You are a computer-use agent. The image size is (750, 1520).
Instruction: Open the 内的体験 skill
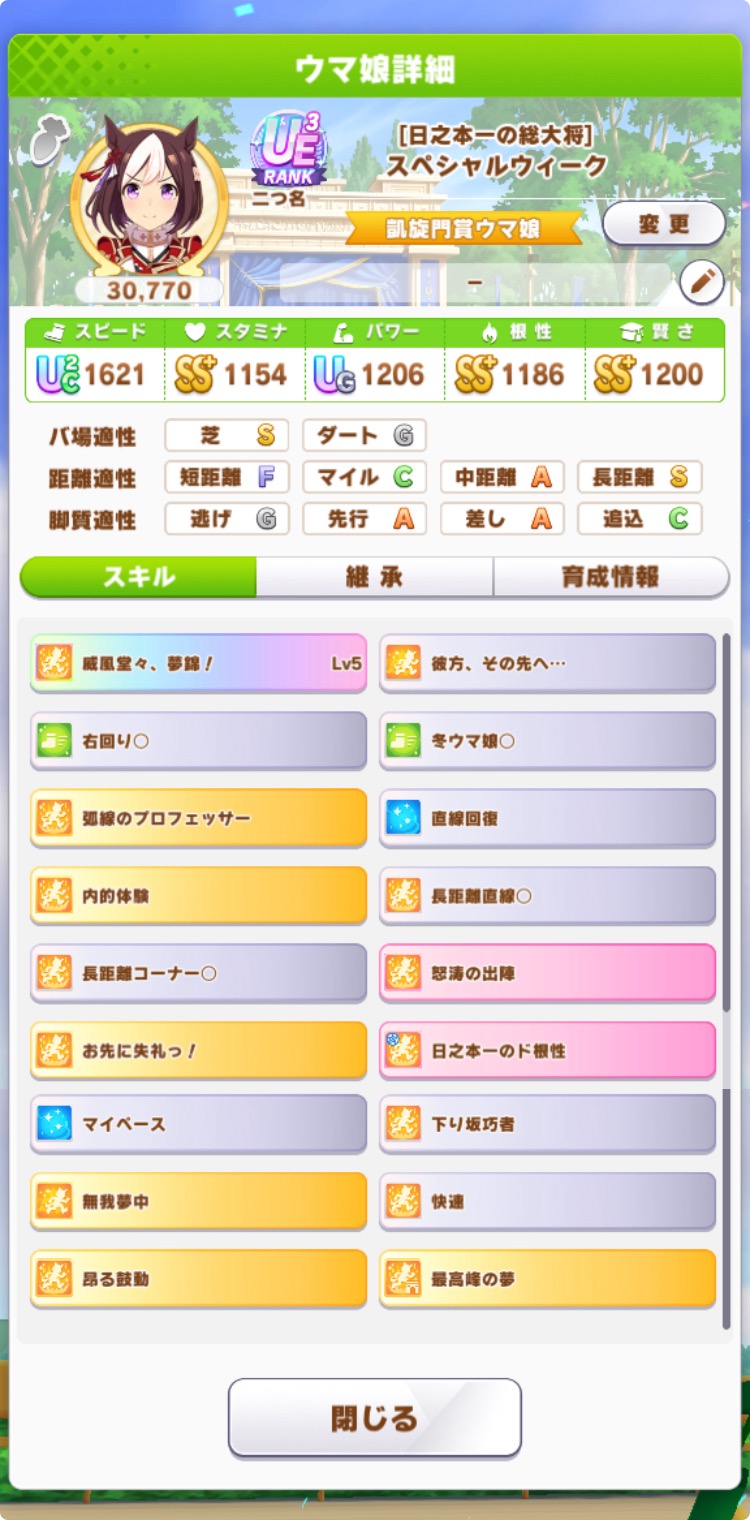(x=198, y=896)
